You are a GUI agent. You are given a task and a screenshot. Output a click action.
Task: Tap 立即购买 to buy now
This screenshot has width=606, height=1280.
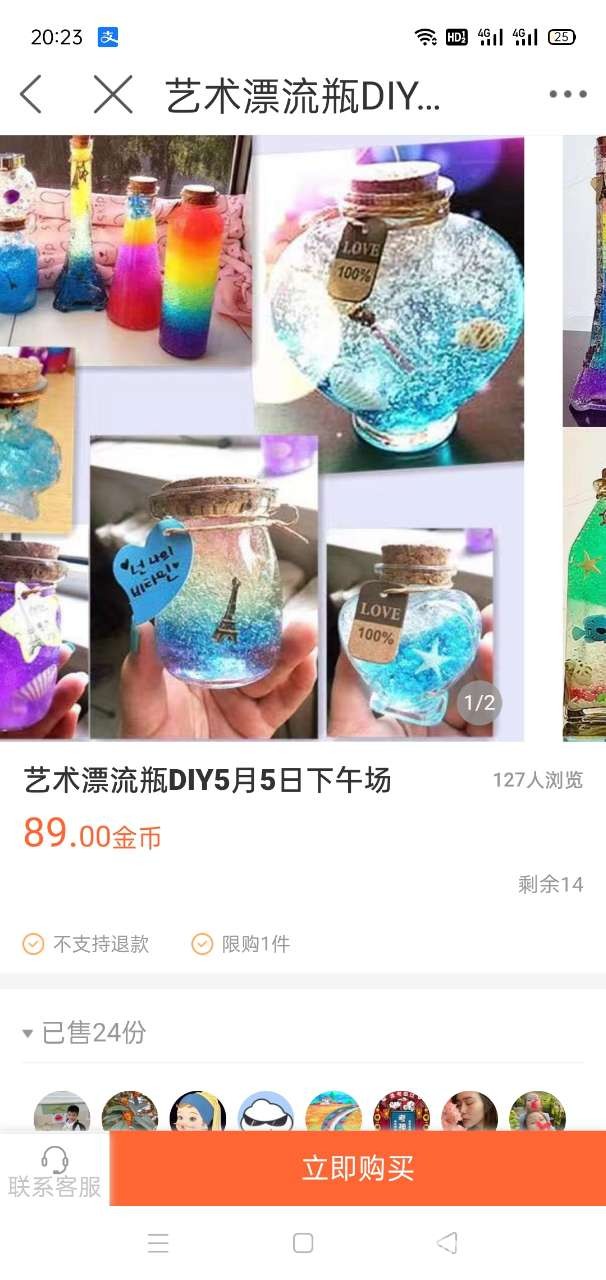(358, 1168)
